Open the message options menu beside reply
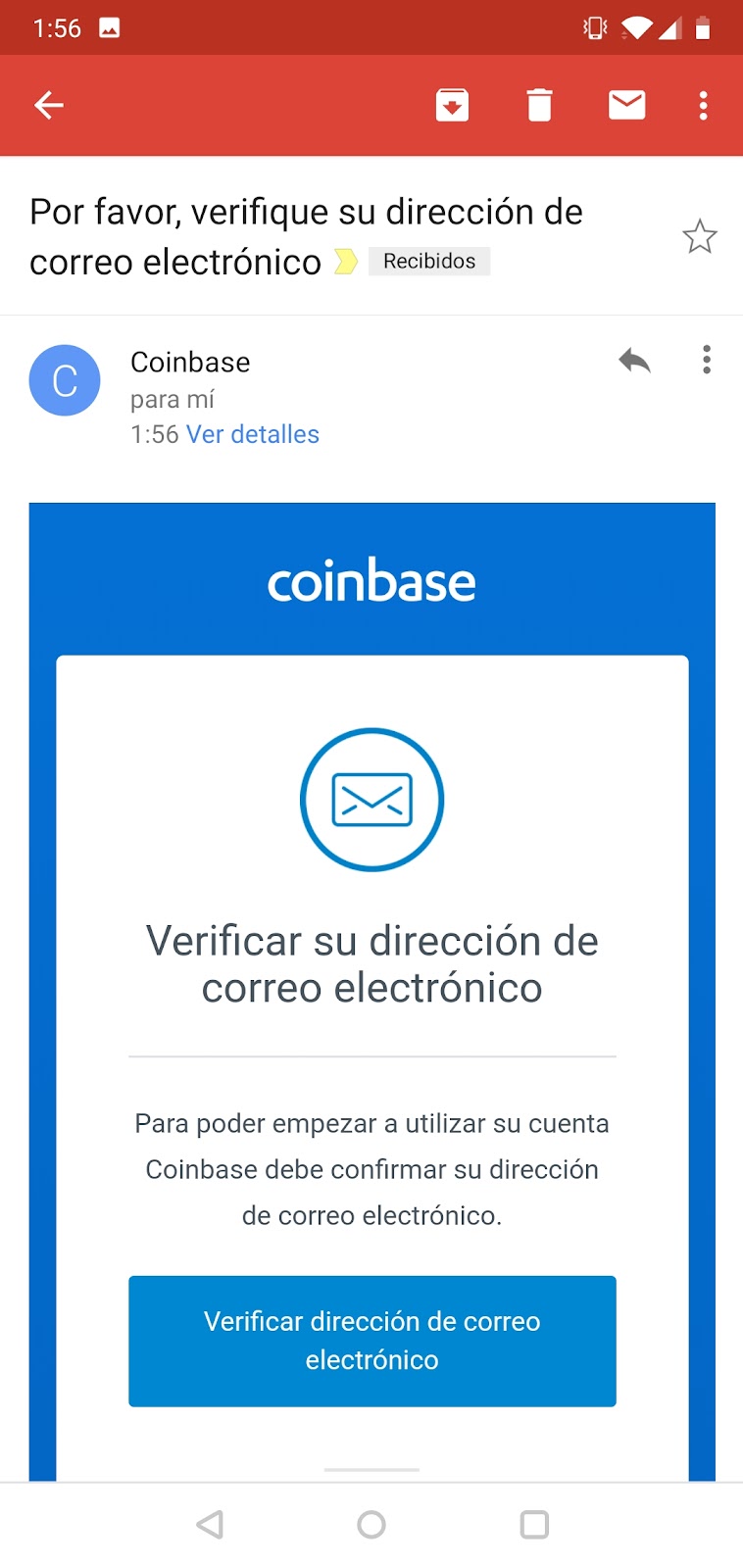The image size is (743, 1568). tap(706, 361)
